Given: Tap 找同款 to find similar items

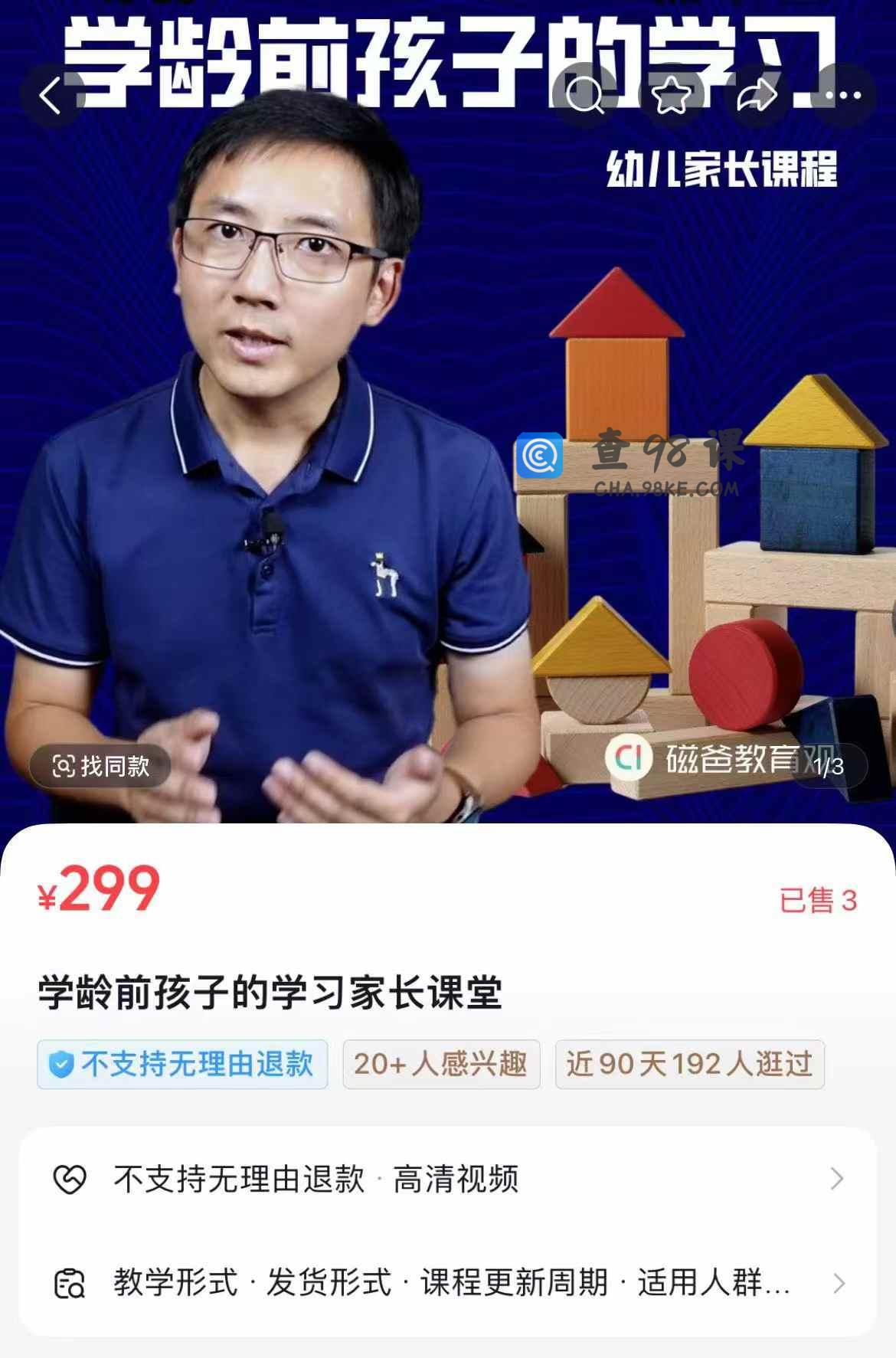Looking at the screenshot, I should point(100,765).
